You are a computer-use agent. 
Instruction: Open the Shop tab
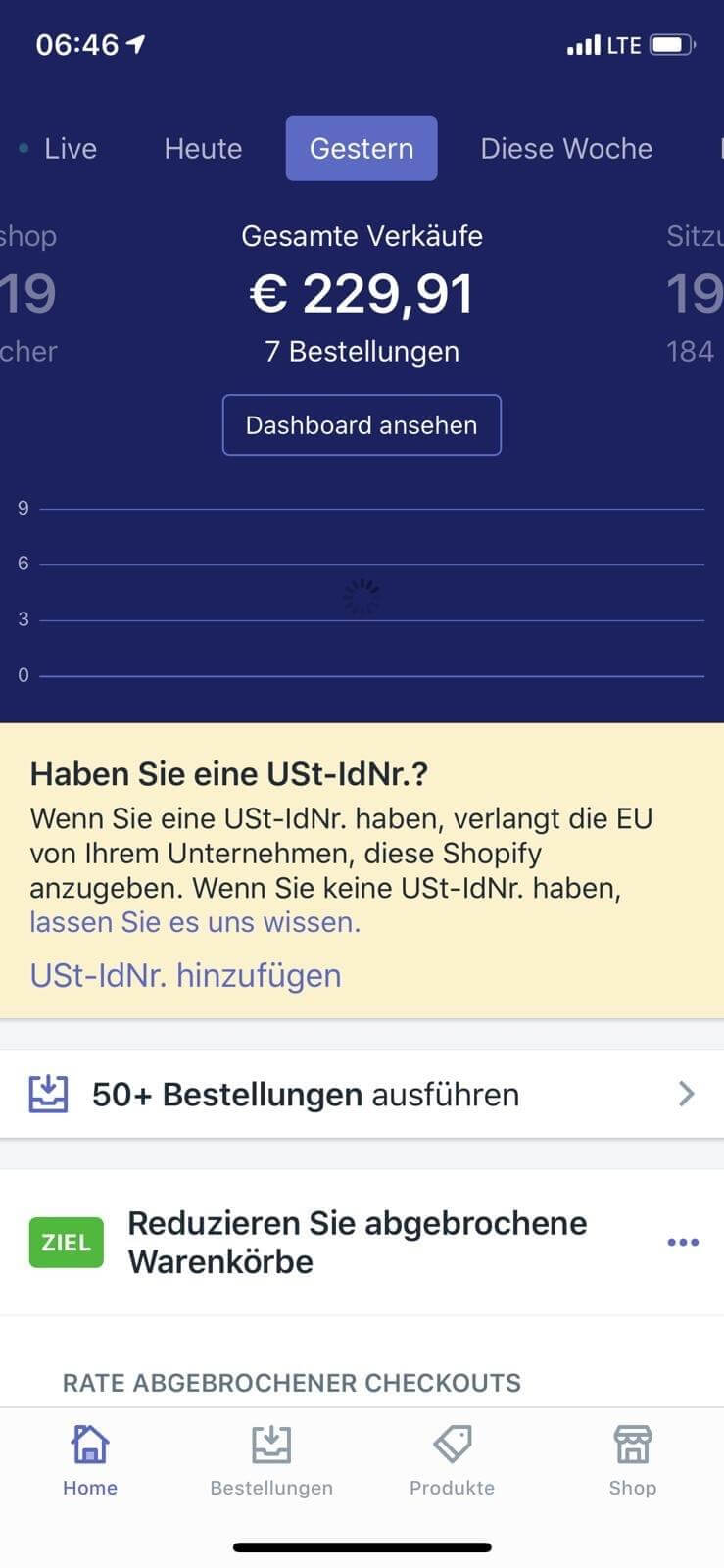click(632, 1460)
